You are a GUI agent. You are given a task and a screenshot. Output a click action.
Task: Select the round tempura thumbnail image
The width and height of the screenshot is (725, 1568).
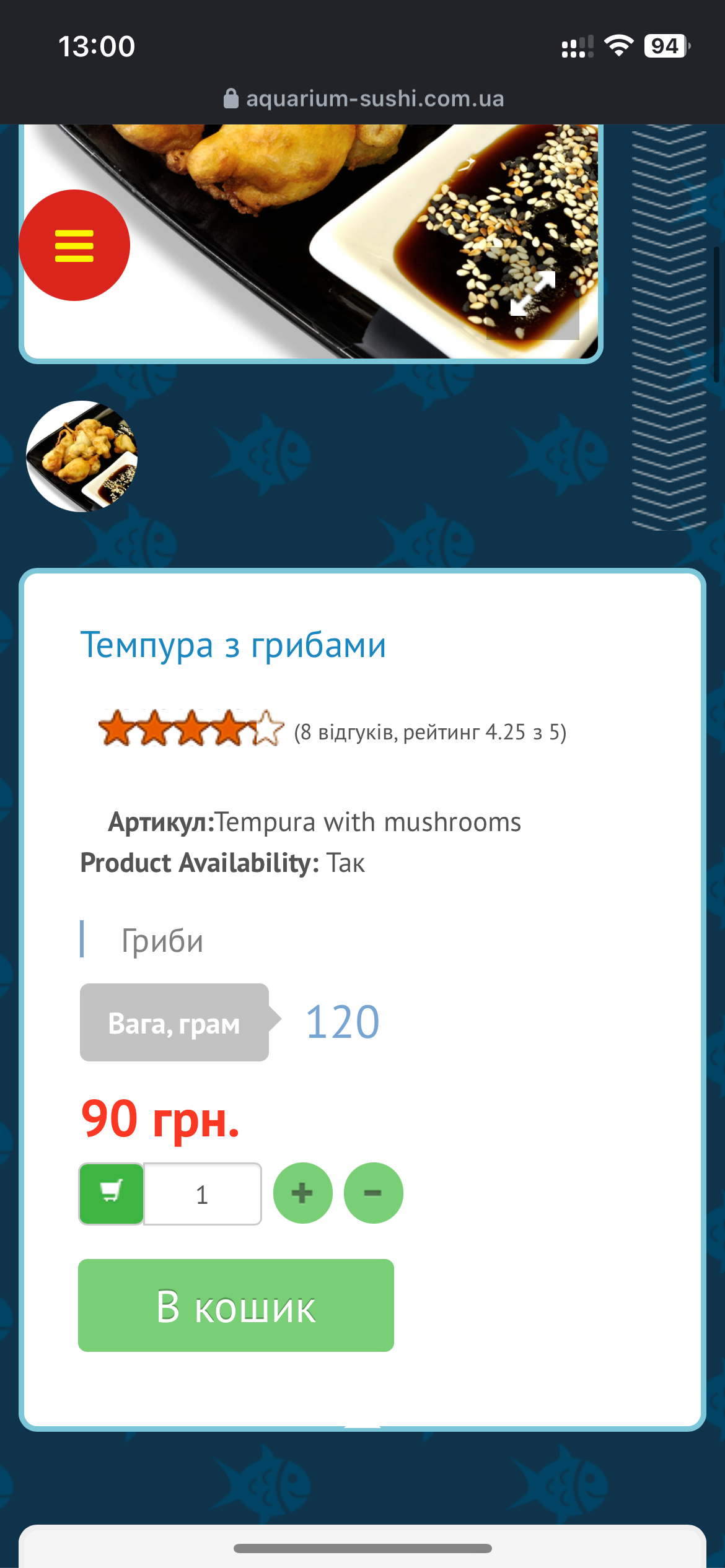82,456
